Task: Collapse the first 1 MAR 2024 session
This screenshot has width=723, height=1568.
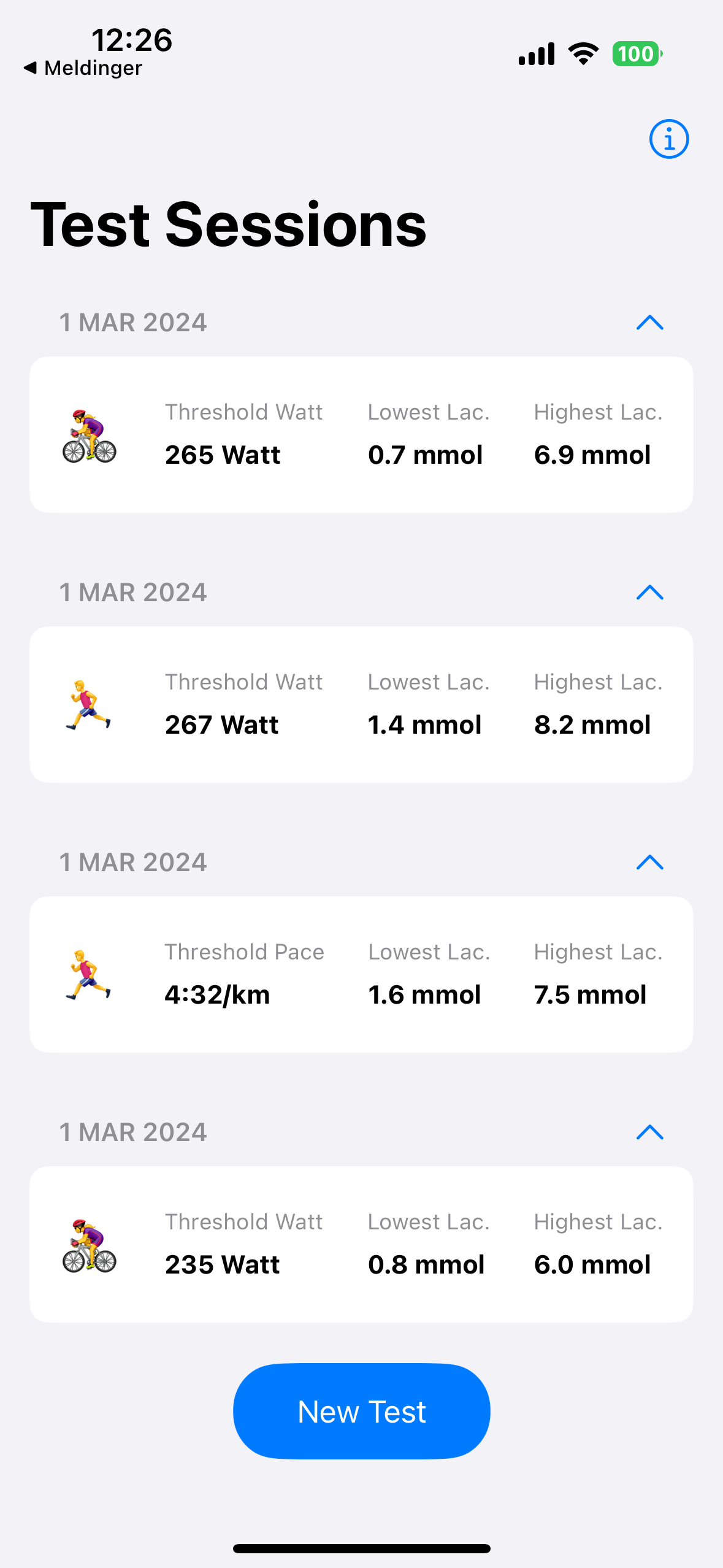Action: tap(650, 322)
